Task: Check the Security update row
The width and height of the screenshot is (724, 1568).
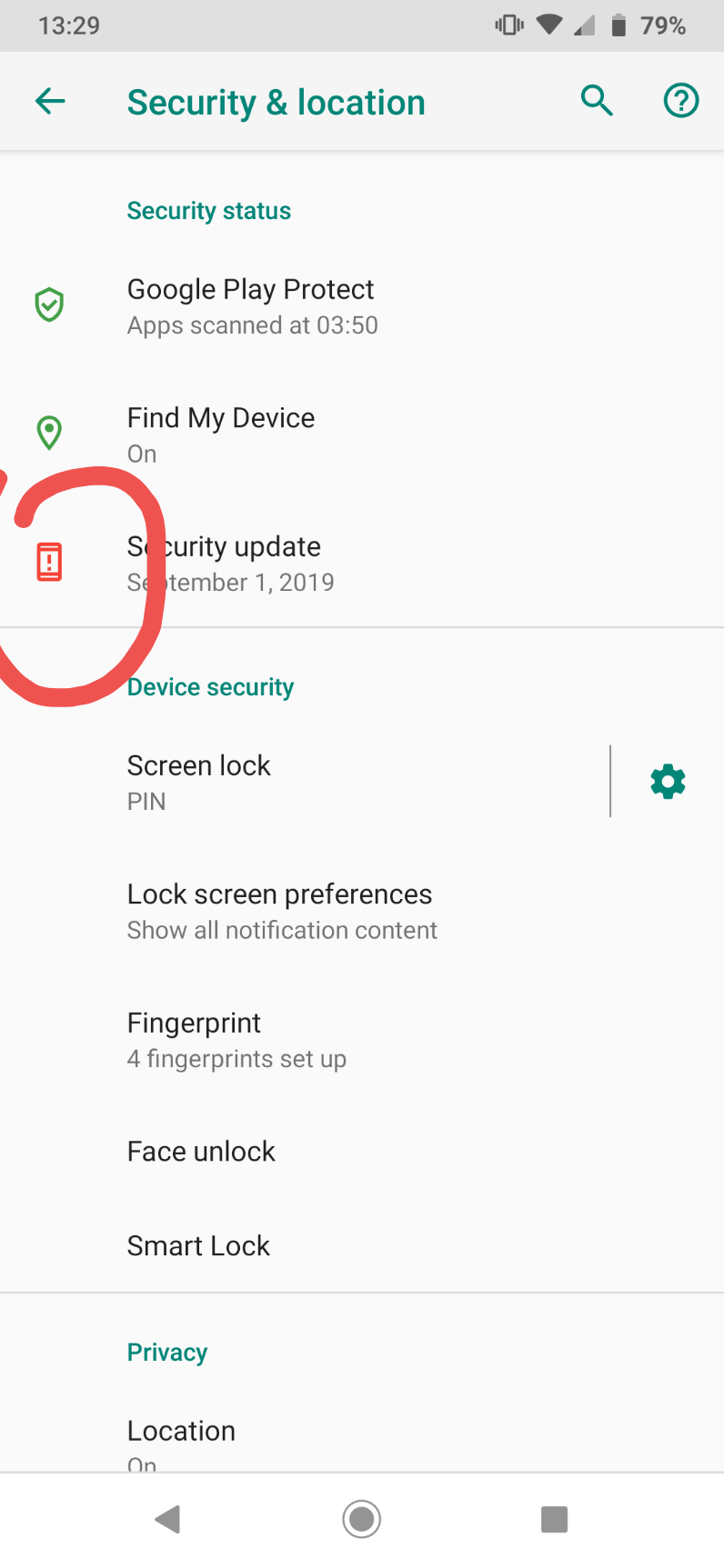Action: (362, 563)
